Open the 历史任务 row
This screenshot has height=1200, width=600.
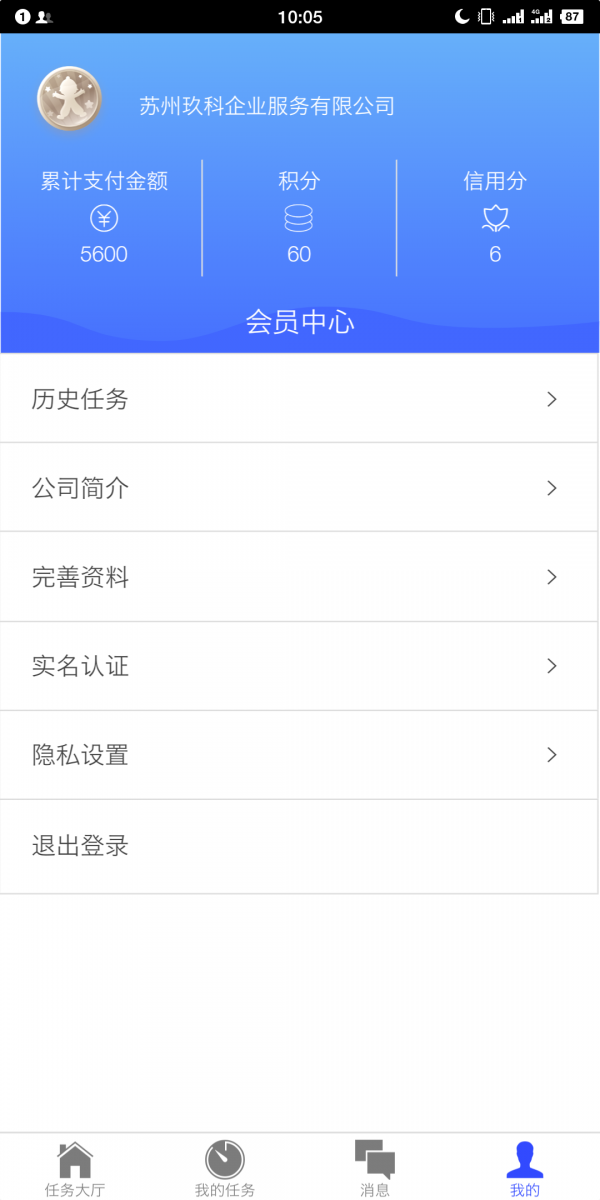[300, 399]
